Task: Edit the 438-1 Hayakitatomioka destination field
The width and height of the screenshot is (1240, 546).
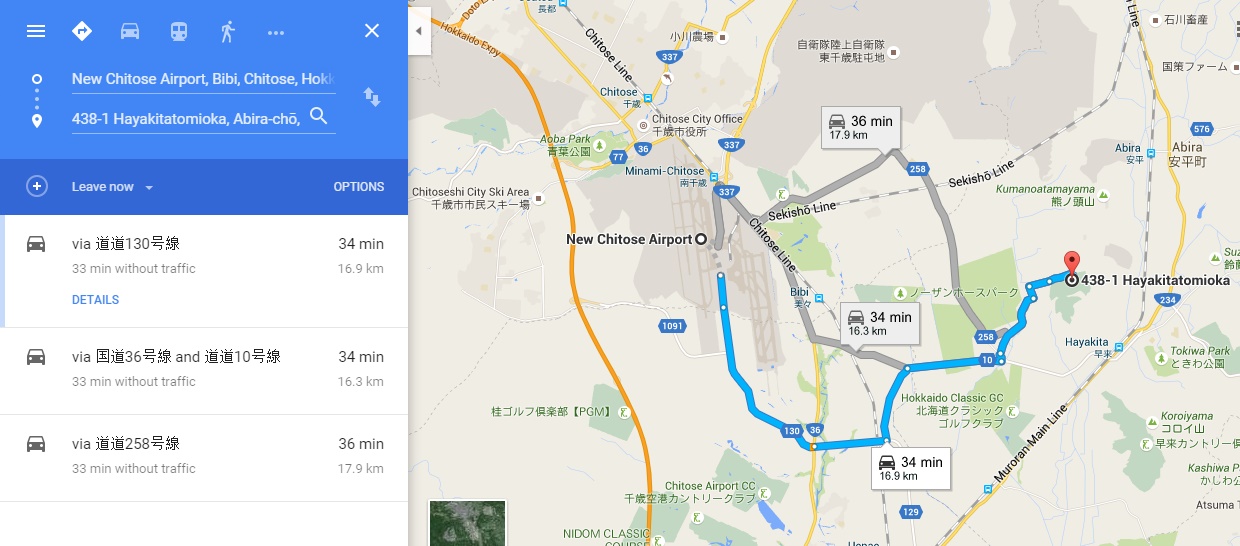Action: (186, 119)
